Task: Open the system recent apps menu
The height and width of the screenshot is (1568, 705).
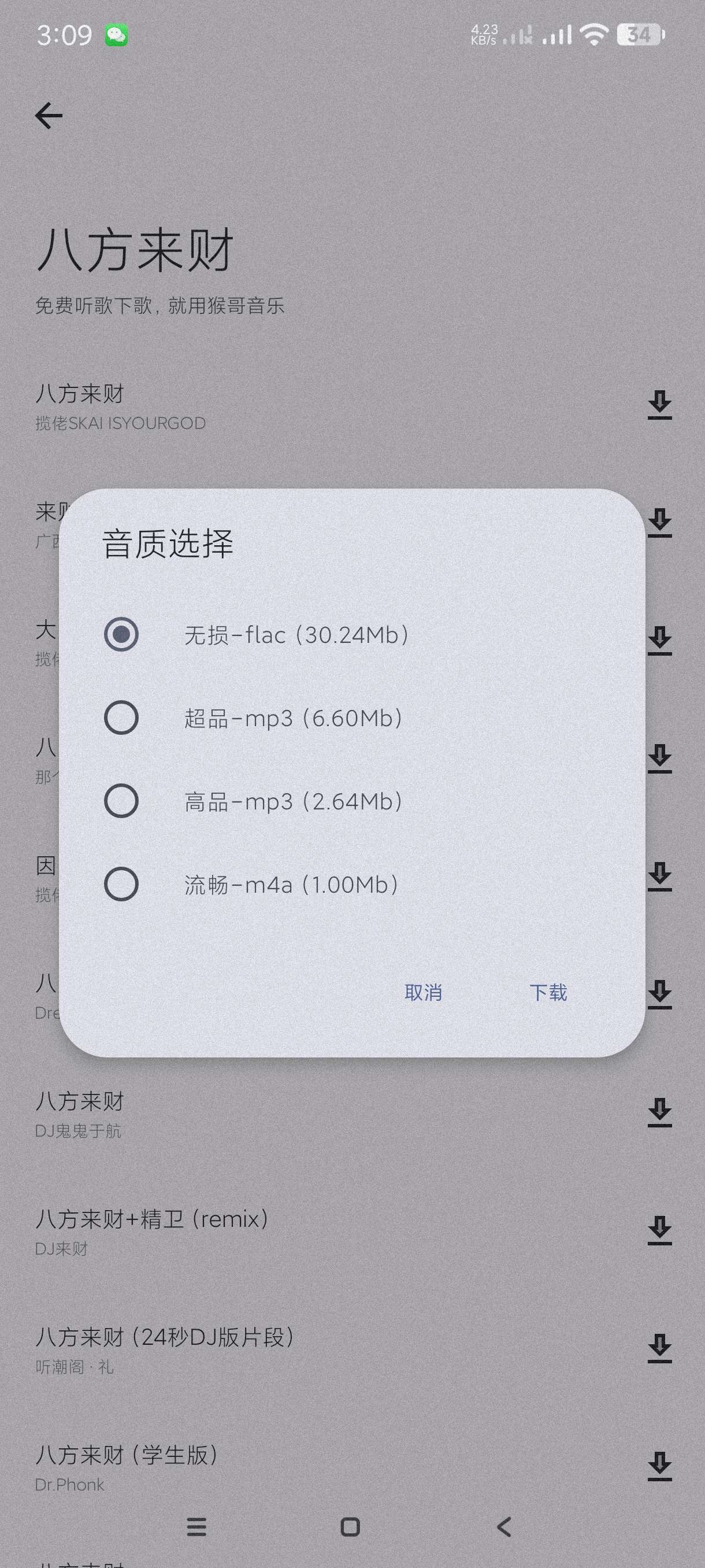Action: point(196,1527)
